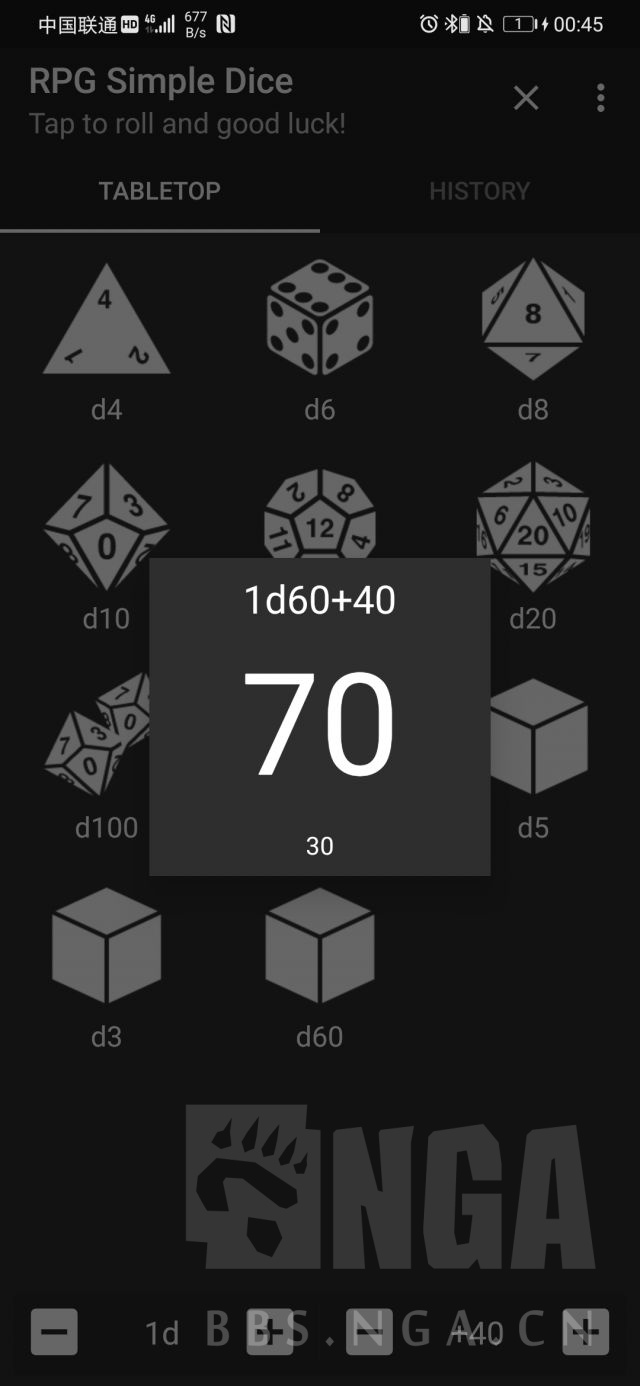Image resolution: width=640 pixels, height=1386 pixels.
Task: Switch to the History tab
Action: pos(480,191)
